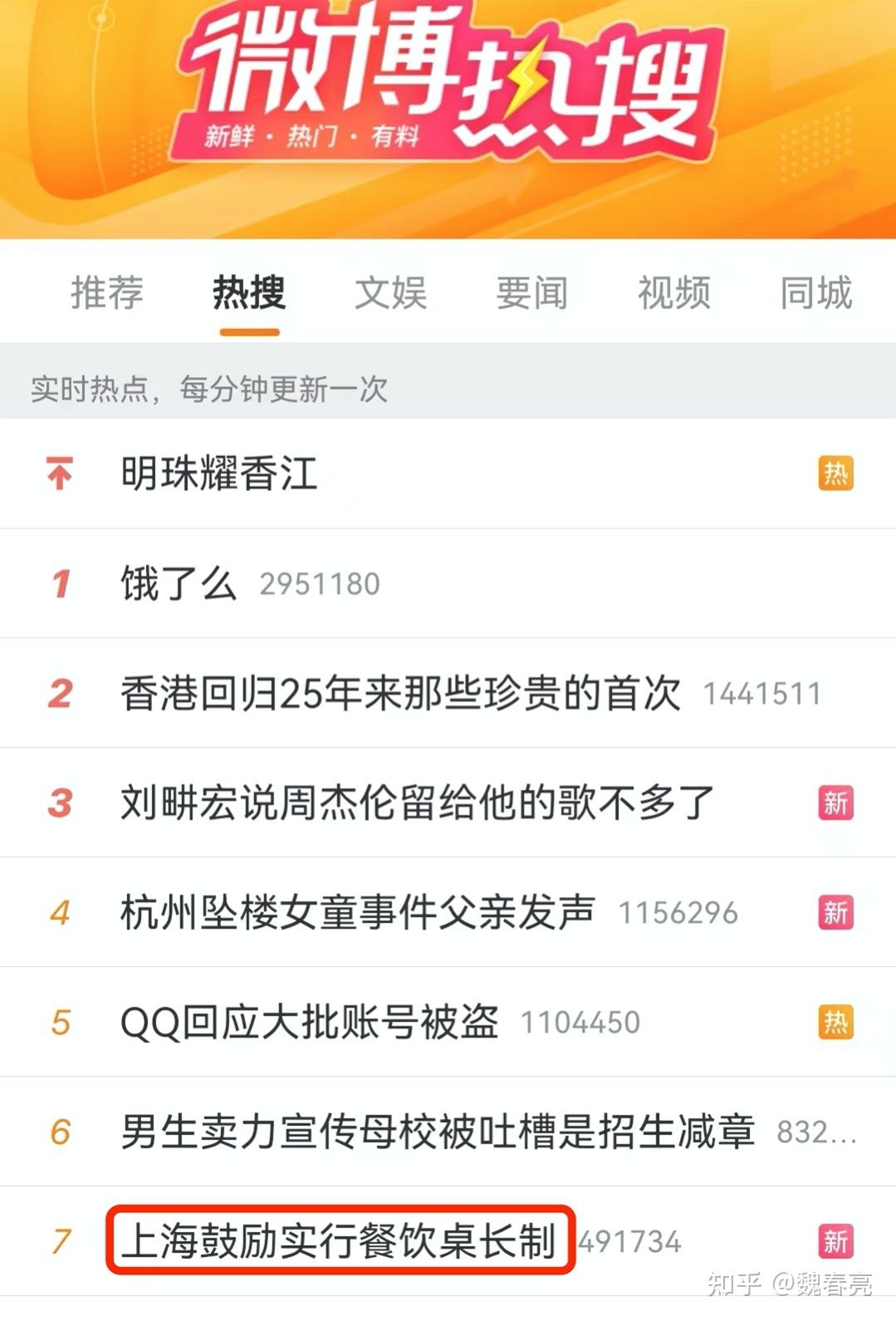Switch to the 推荐 tab
This screenshot has width=896, height=1321.
click(107, 293)
